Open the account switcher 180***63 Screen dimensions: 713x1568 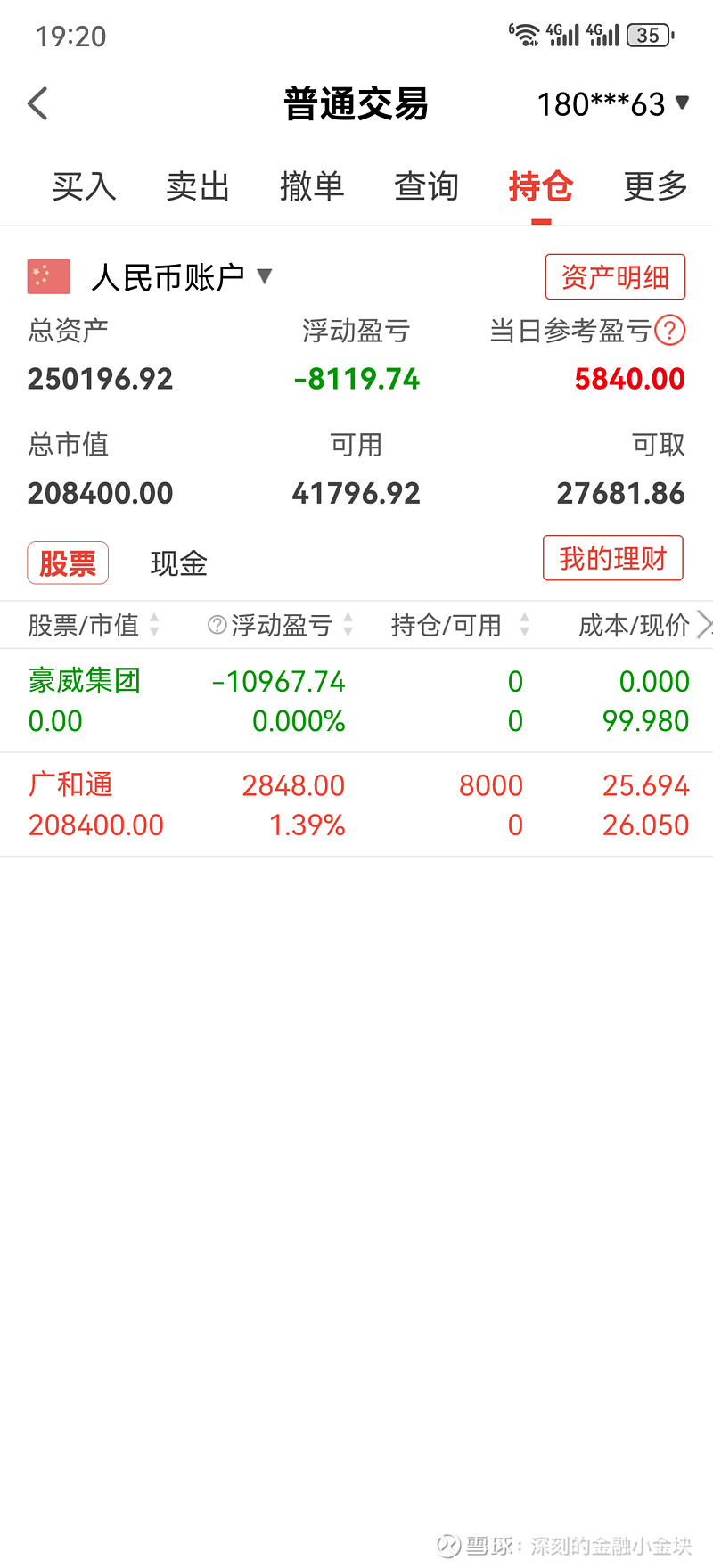612,104
